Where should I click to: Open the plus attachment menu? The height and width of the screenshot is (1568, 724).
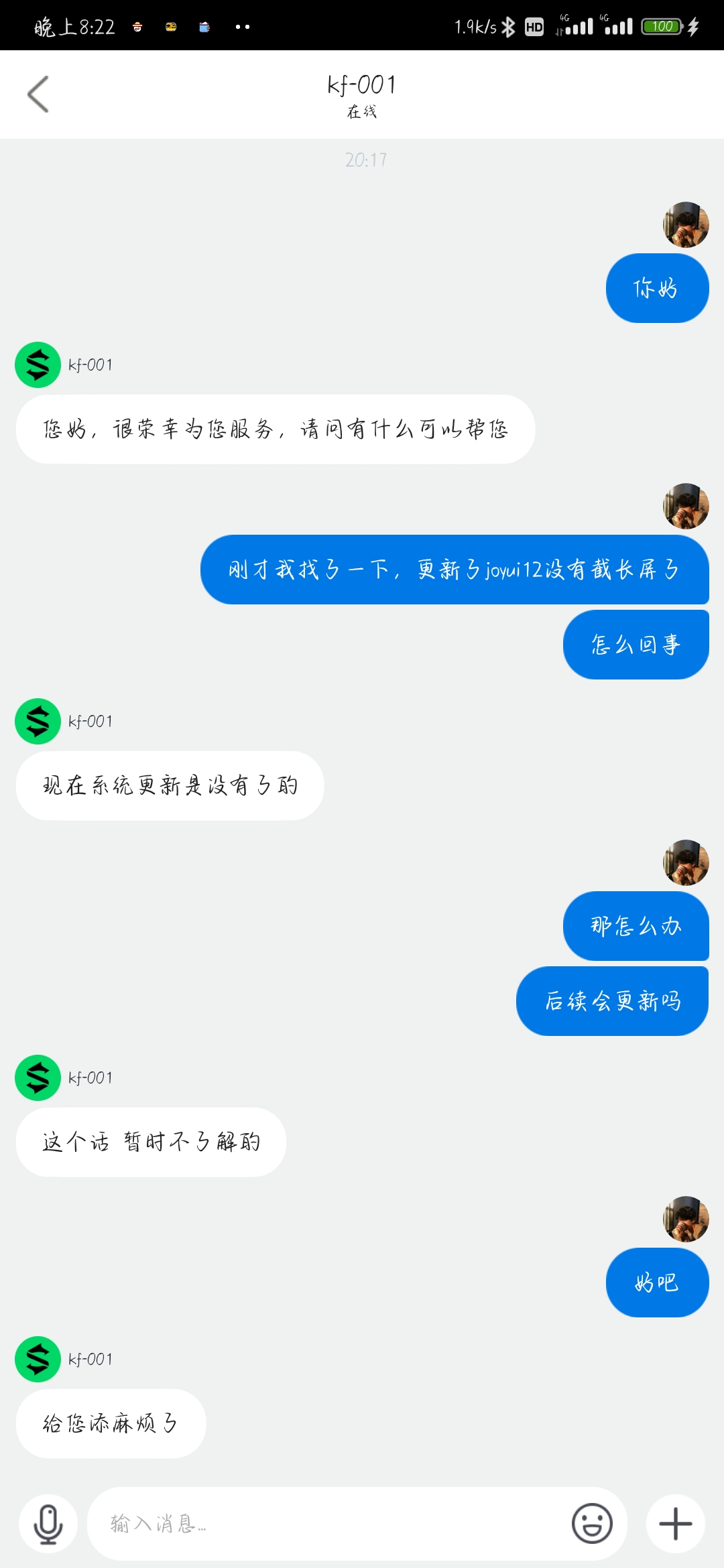tap(675, 1524)
